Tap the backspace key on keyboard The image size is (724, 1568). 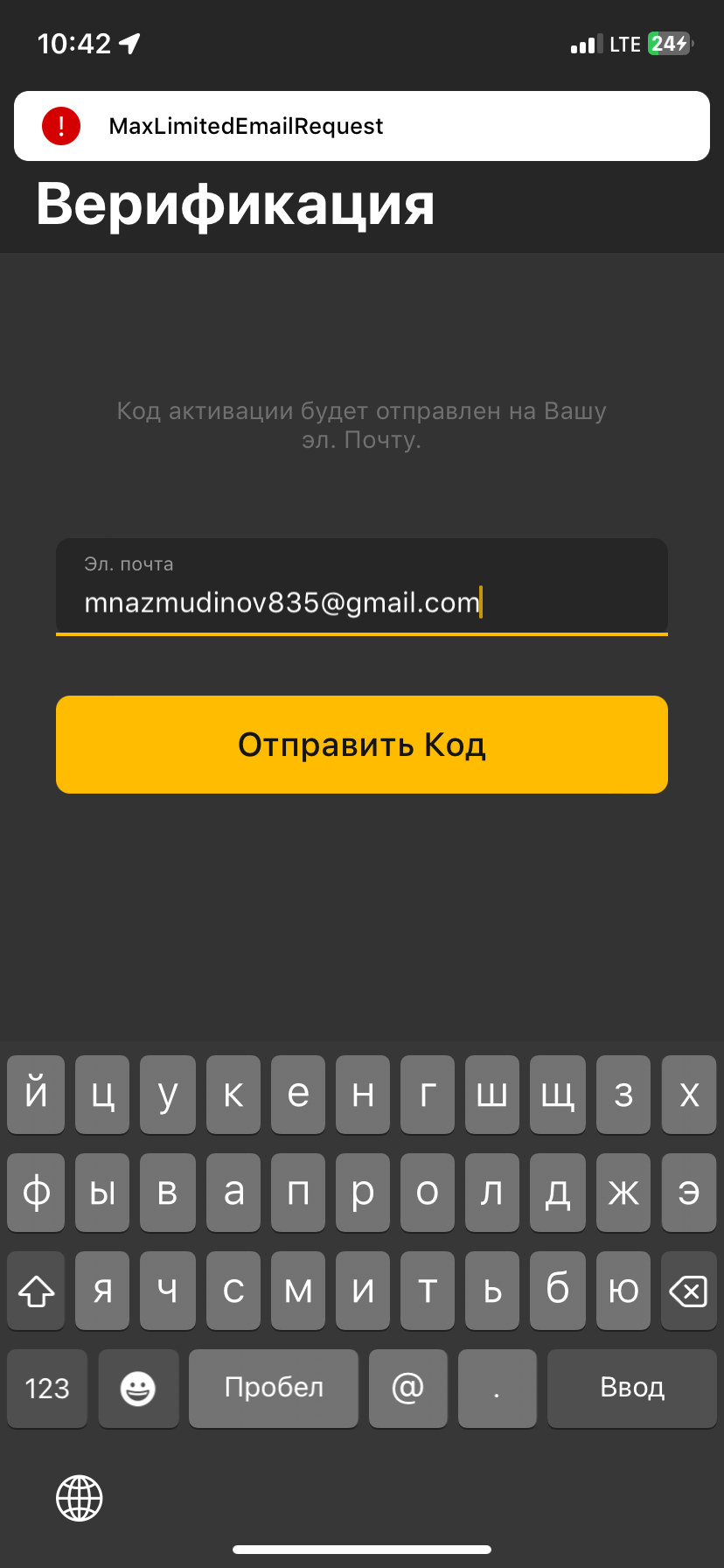(688, 1291)
